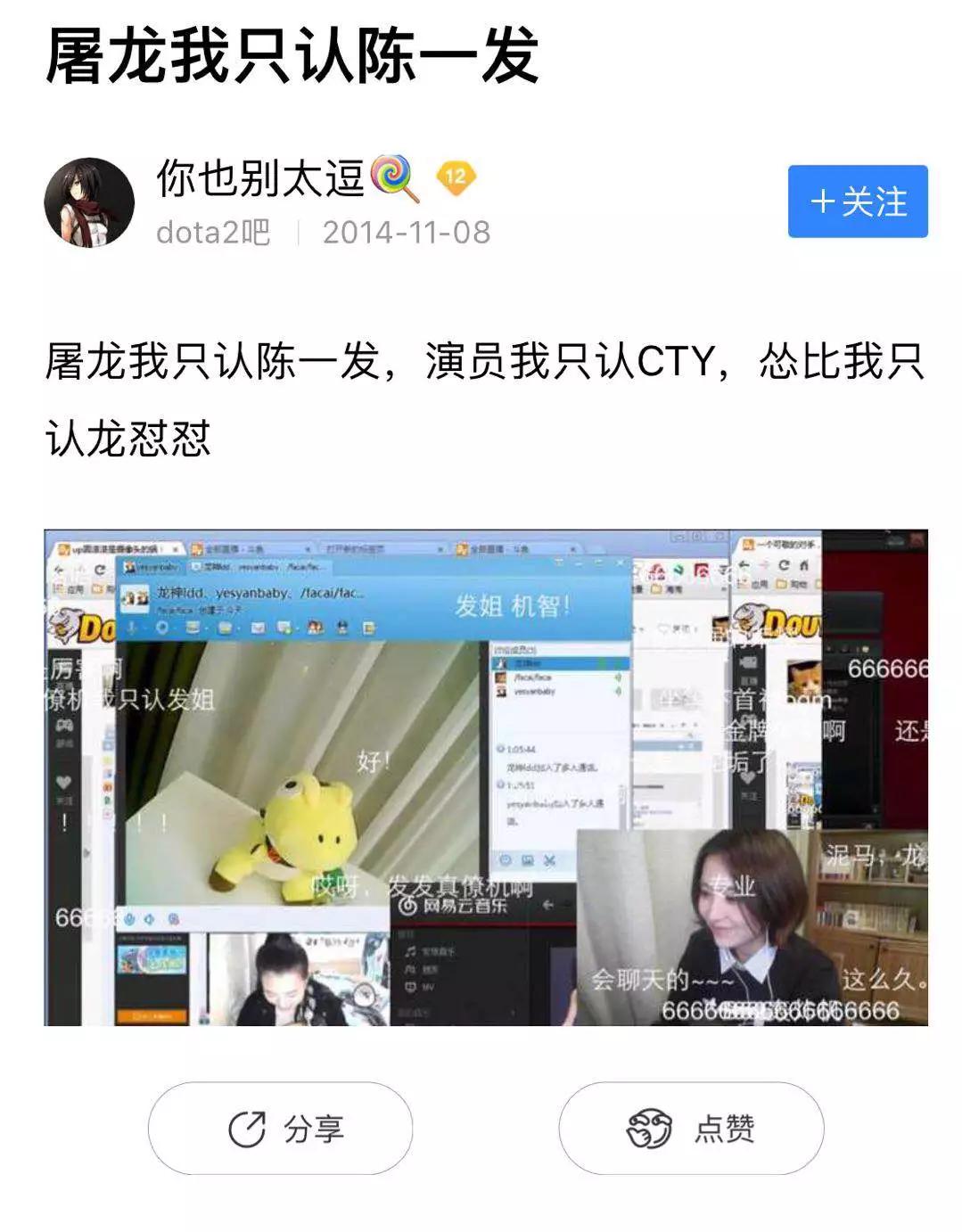Viewport: 962px width, 1232px height.
Task: Like this post with 点赞
Action: (x=691, y=1129)
